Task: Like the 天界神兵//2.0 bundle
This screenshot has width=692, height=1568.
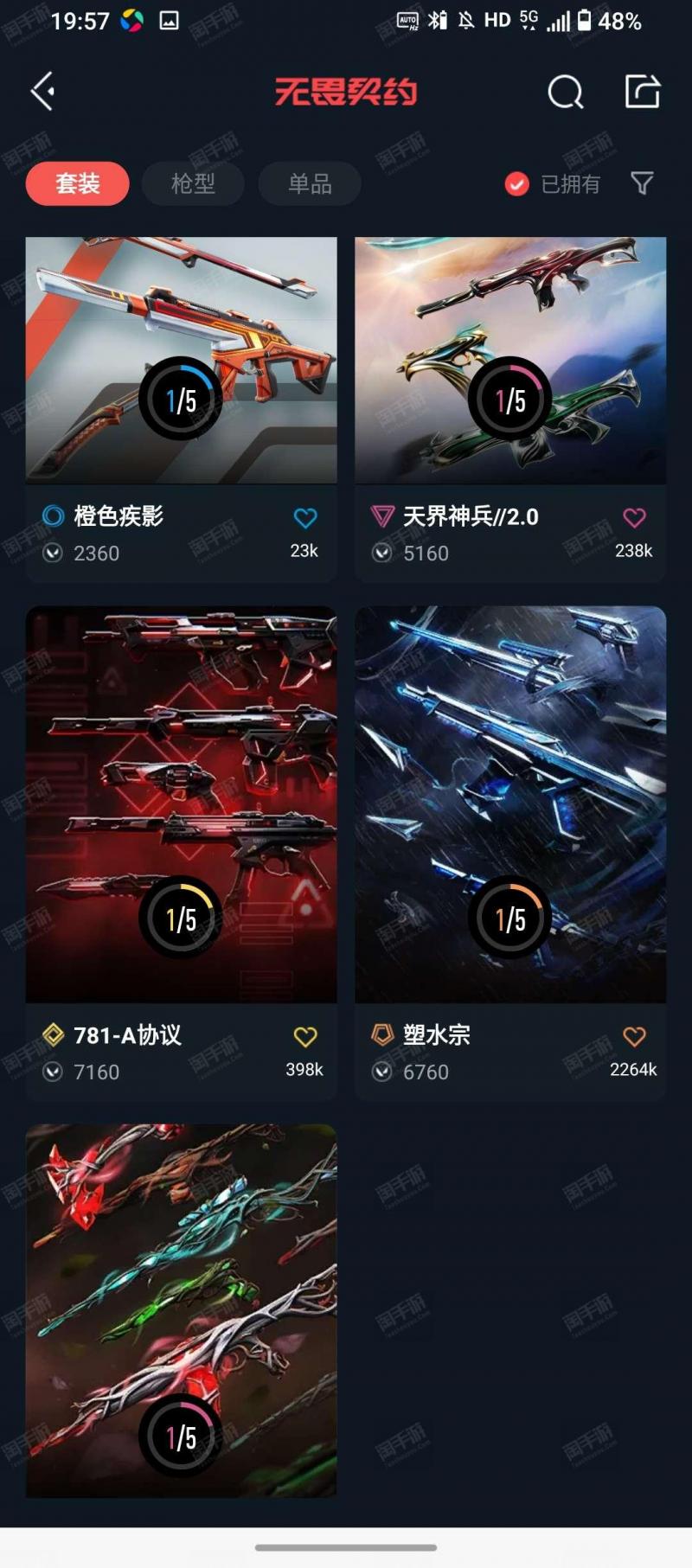Action: 634,518
